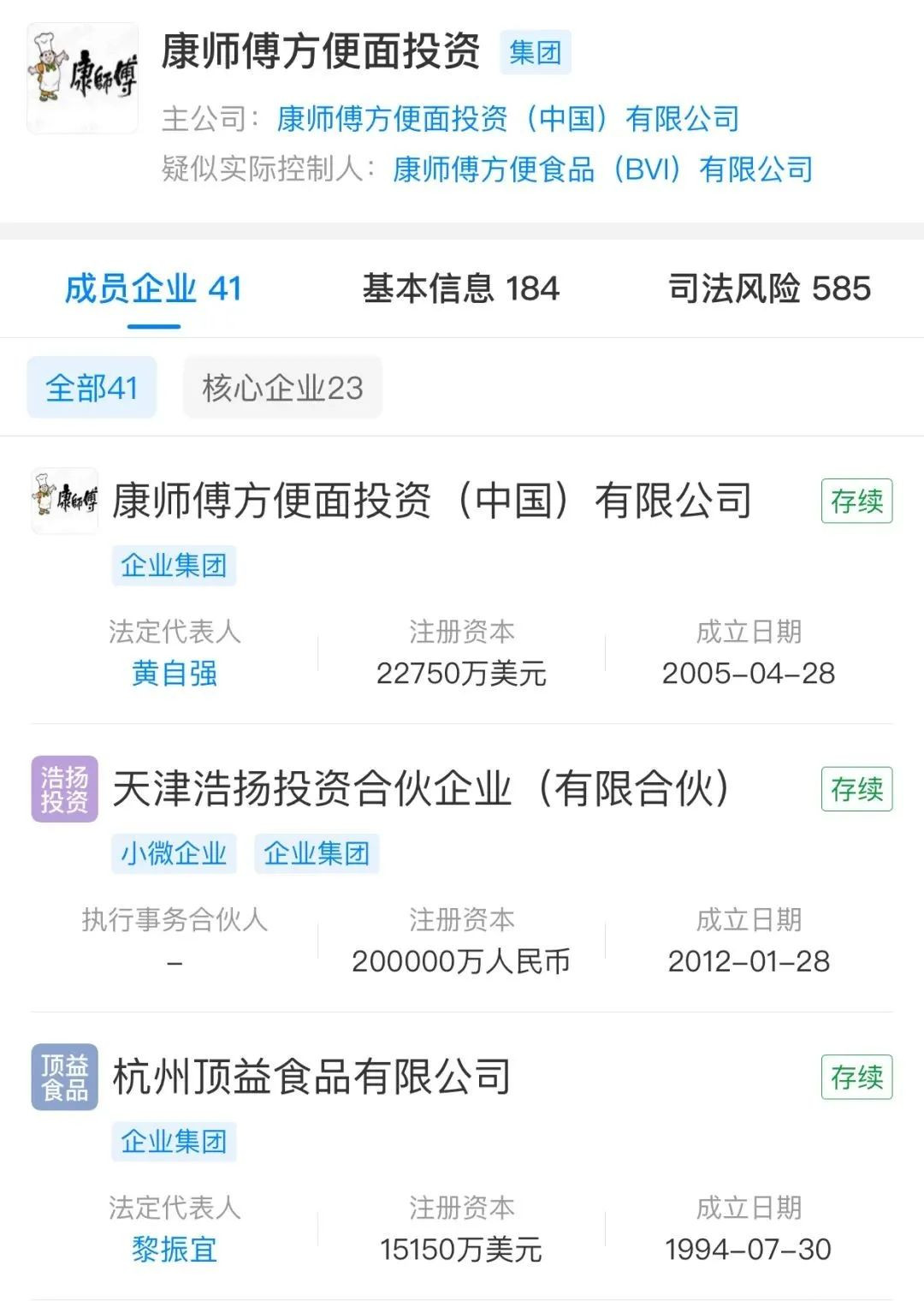Switch to the 成员企业 41 tab

pos(154,289)
